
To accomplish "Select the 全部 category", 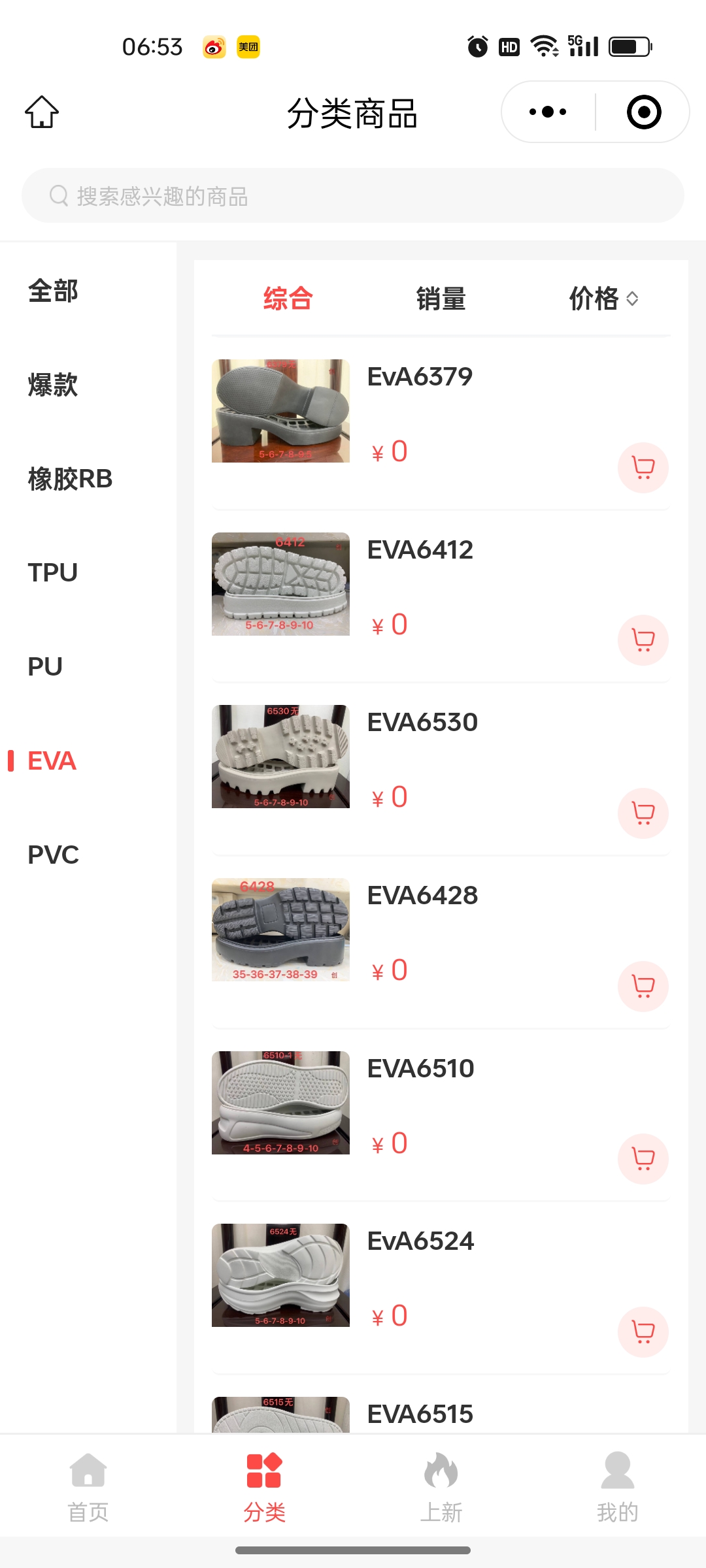I will [x=53, y=291].
